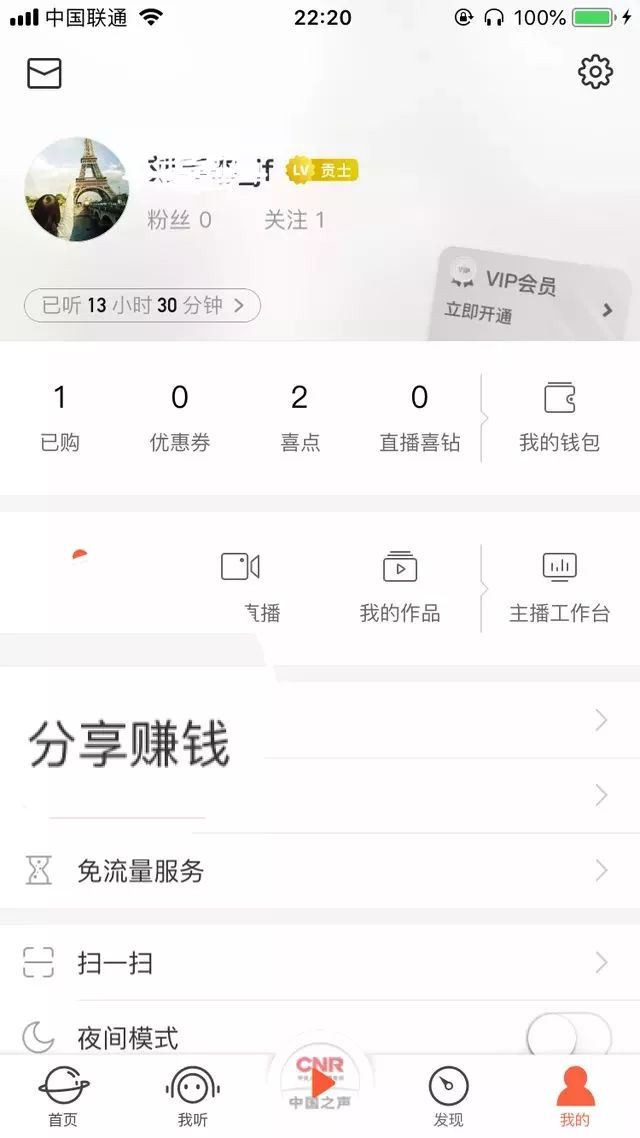Open 直播喜钻 diamonds
The height and width of the screenshot is (1138, 640).
click(x=420, y=418)
